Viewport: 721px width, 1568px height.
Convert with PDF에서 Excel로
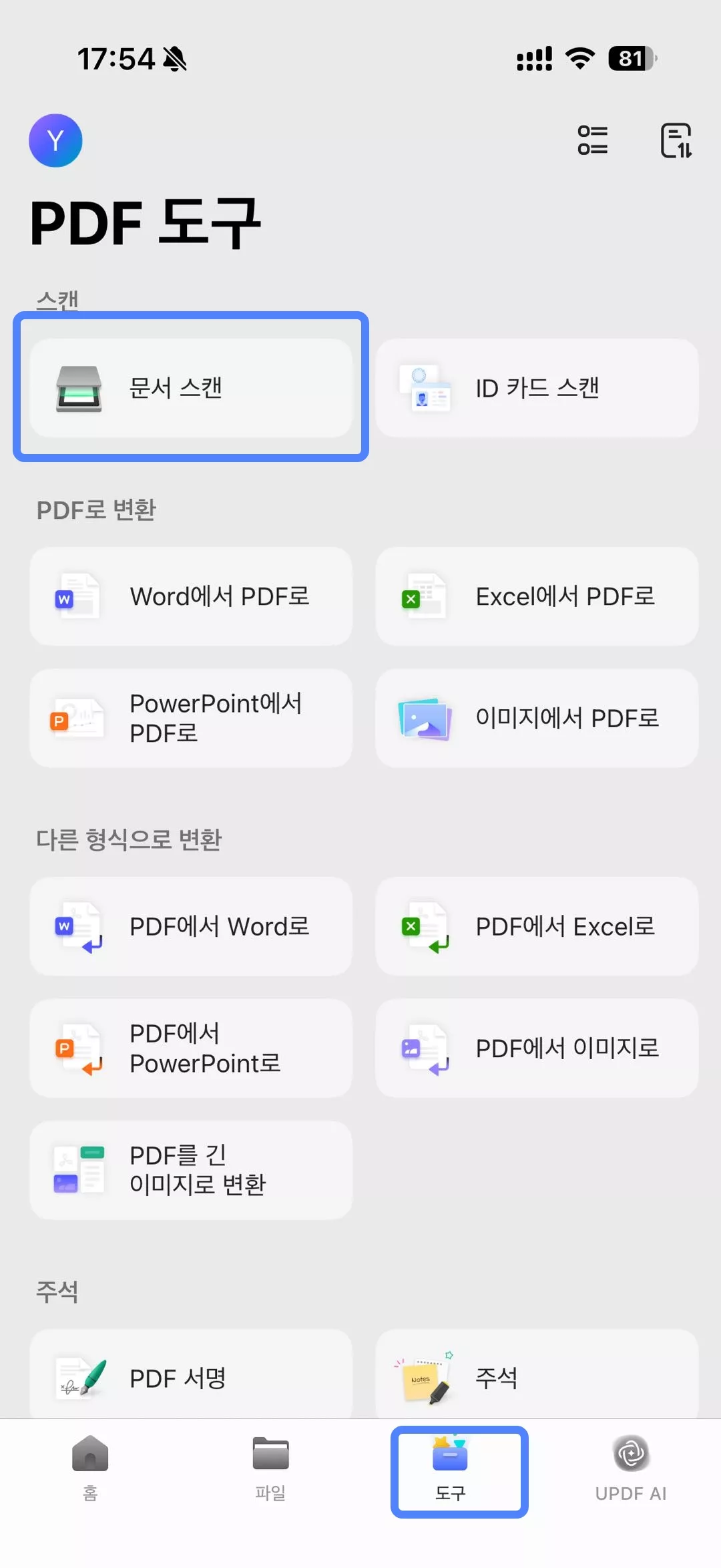point(537,926)
